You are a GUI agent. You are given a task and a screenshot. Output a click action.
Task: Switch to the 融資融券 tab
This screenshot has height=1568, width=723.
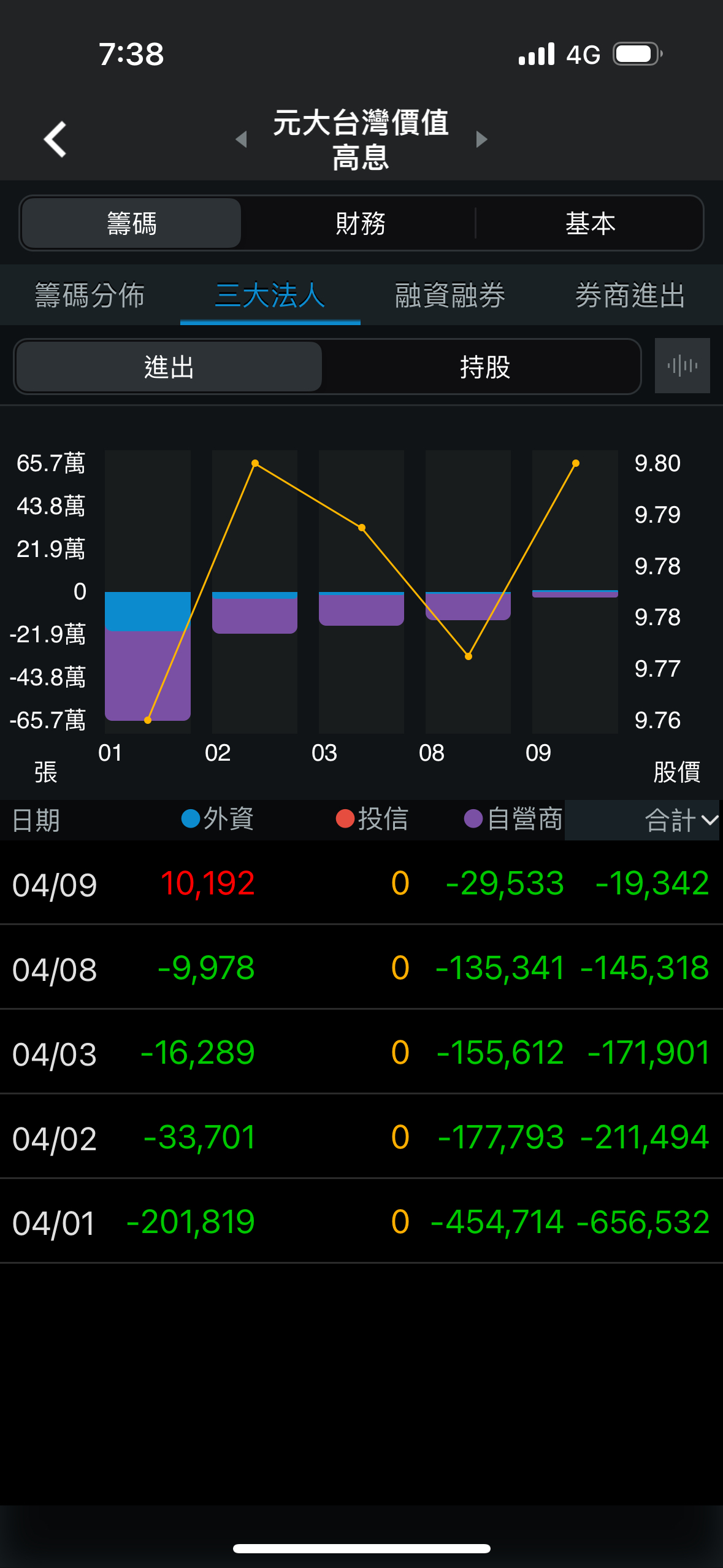[x=450, y=295]
